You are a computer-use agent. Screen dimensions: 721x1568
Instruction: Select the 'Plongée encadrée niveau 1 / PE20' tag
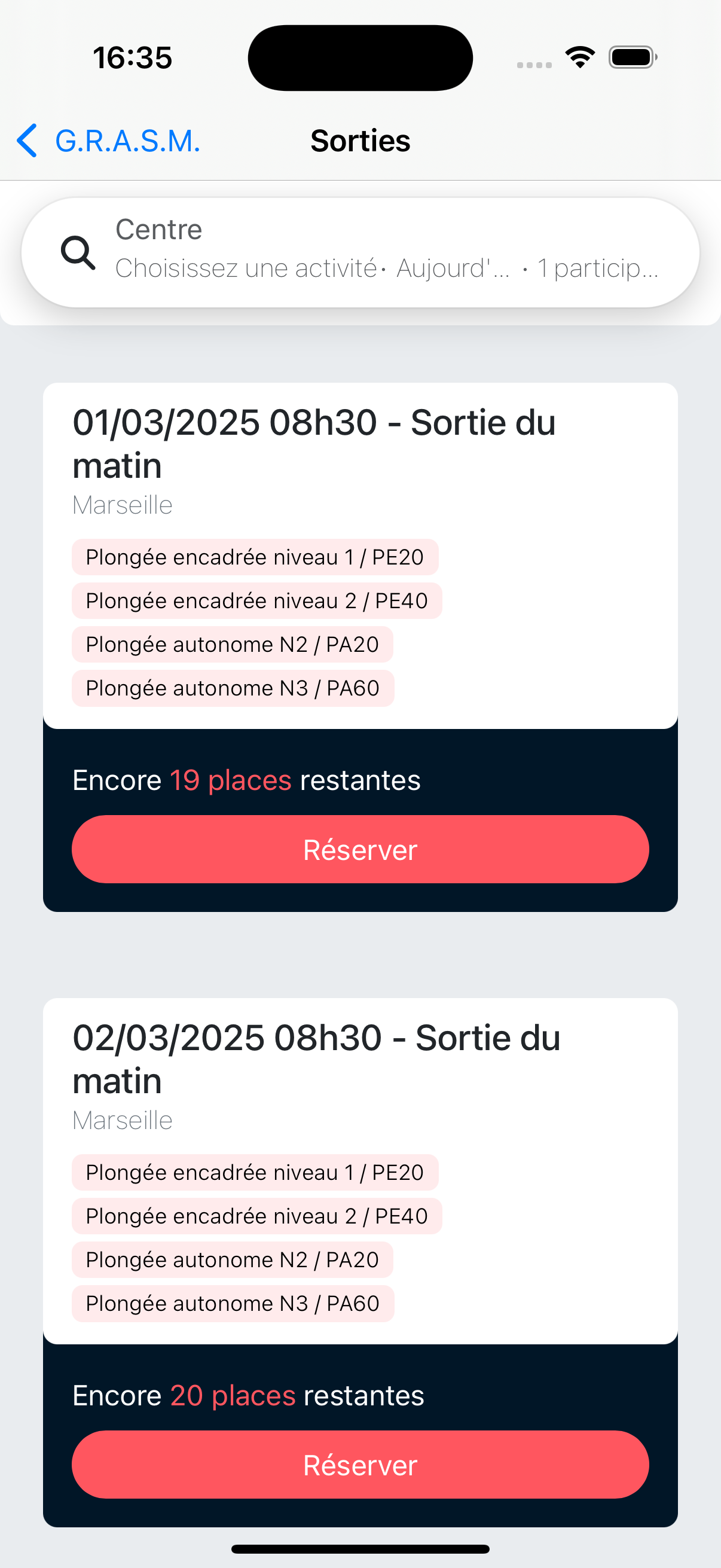(x=255, y=556)
